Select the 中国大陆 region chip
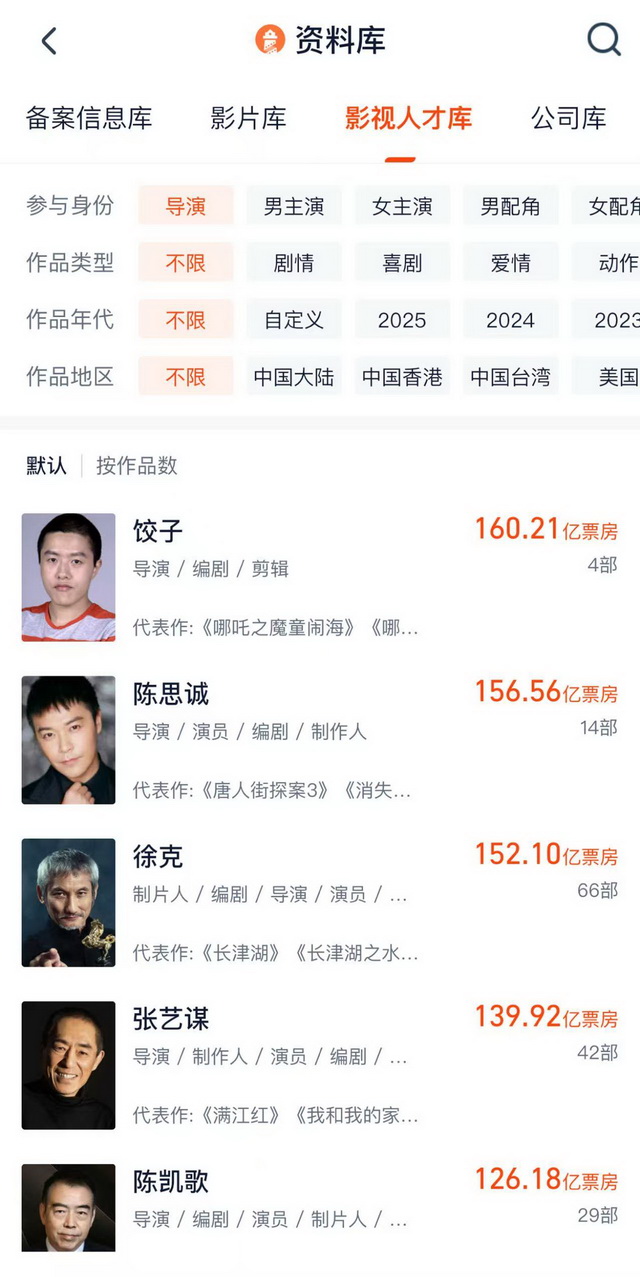Image resolution: width=640 pixels, height=1277 pixels. [x=294, y=377]
